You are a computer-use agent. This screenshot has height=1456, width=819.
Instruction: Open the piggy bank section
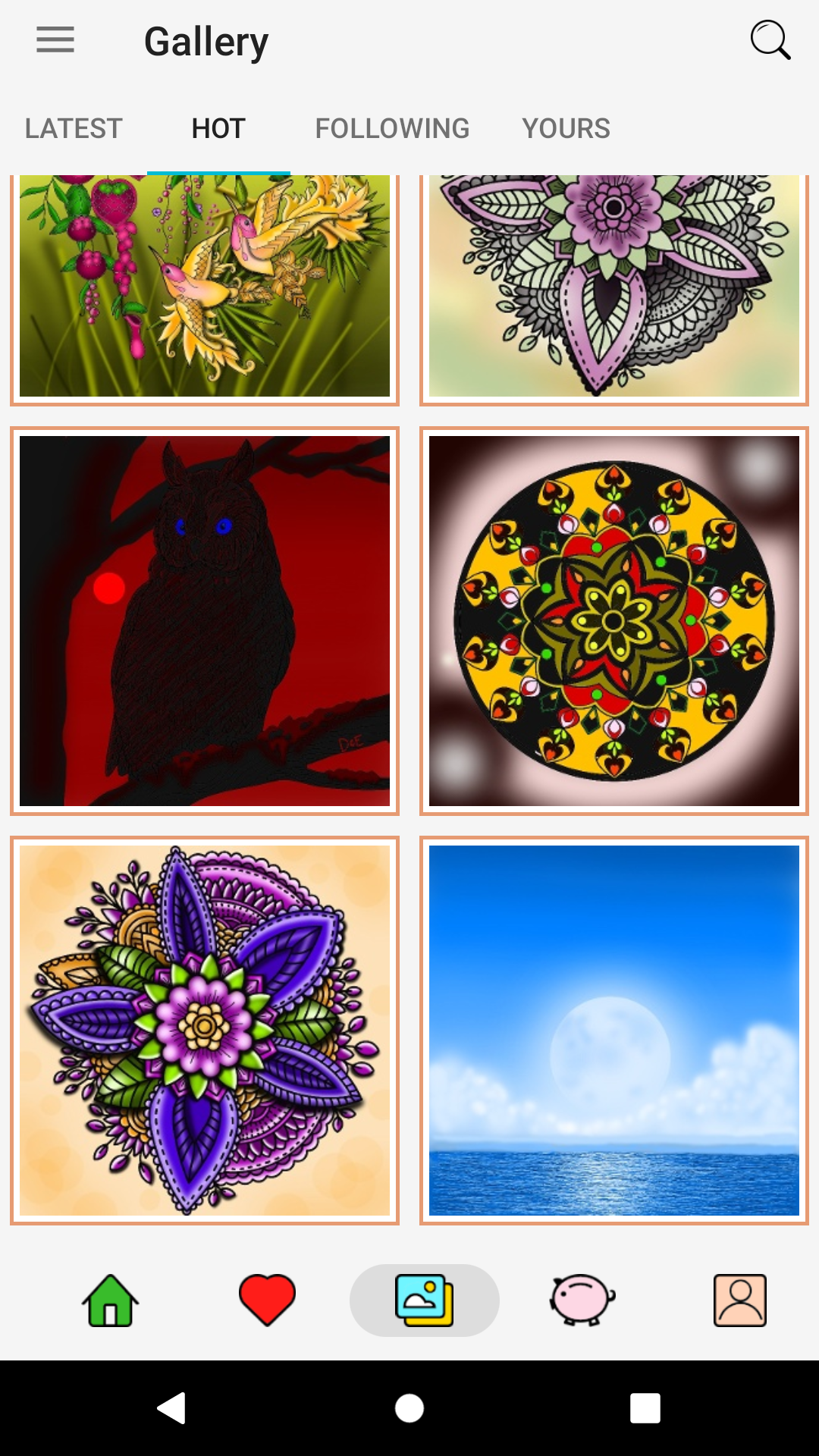pos(582,1301)
